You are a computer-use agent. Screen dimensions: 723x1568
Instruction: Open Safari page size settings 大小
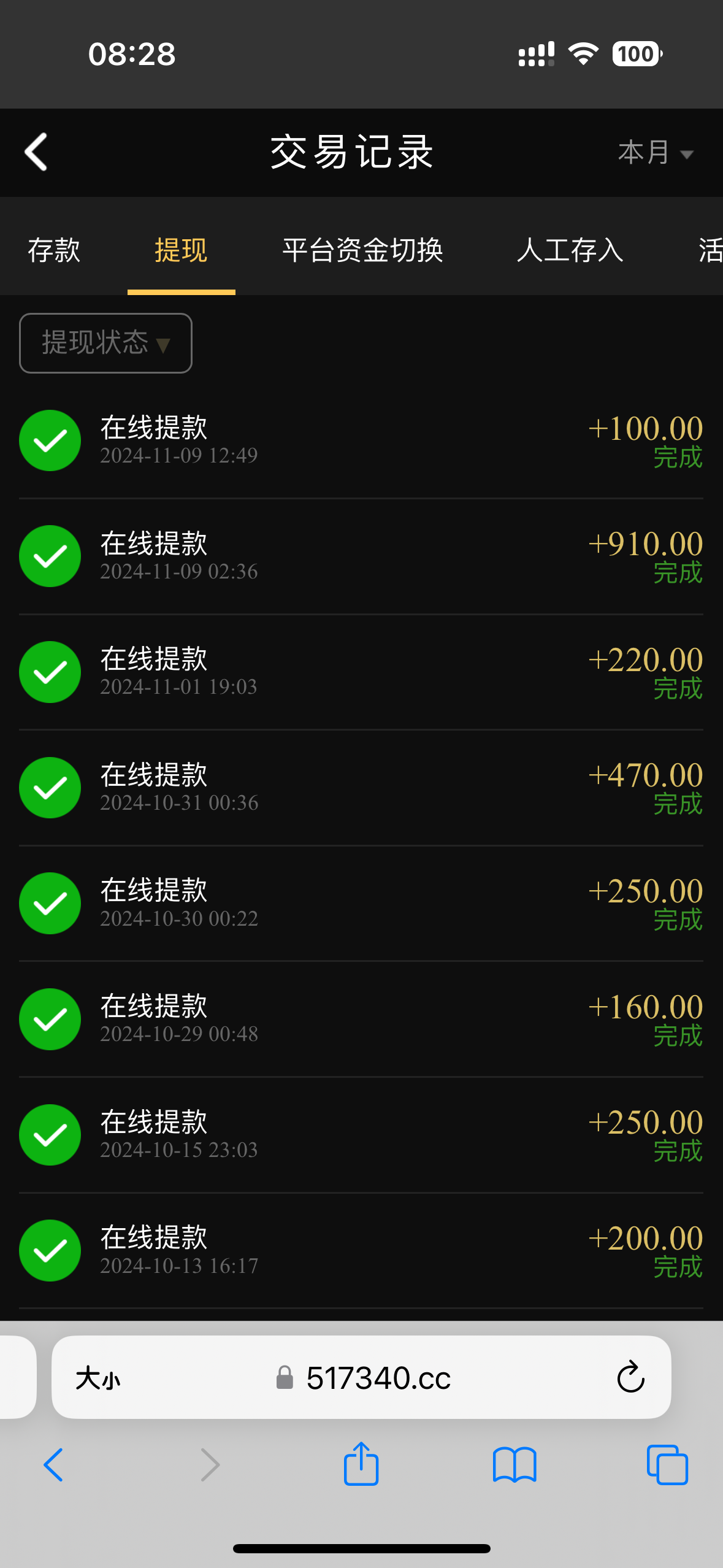coord(98,1378)
